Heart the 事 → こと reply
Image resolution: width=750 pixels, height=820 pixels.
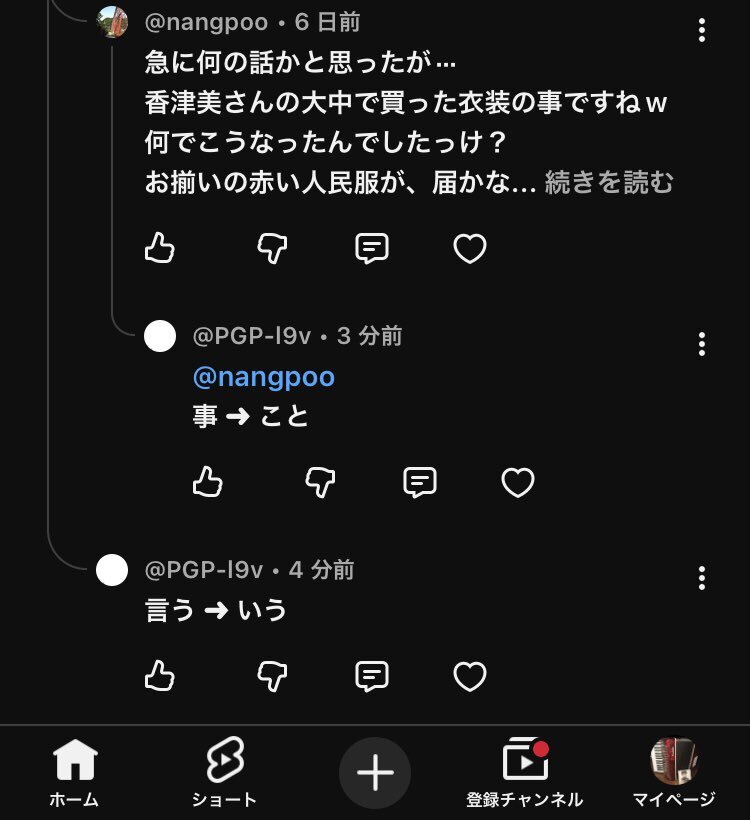point(518,483)
